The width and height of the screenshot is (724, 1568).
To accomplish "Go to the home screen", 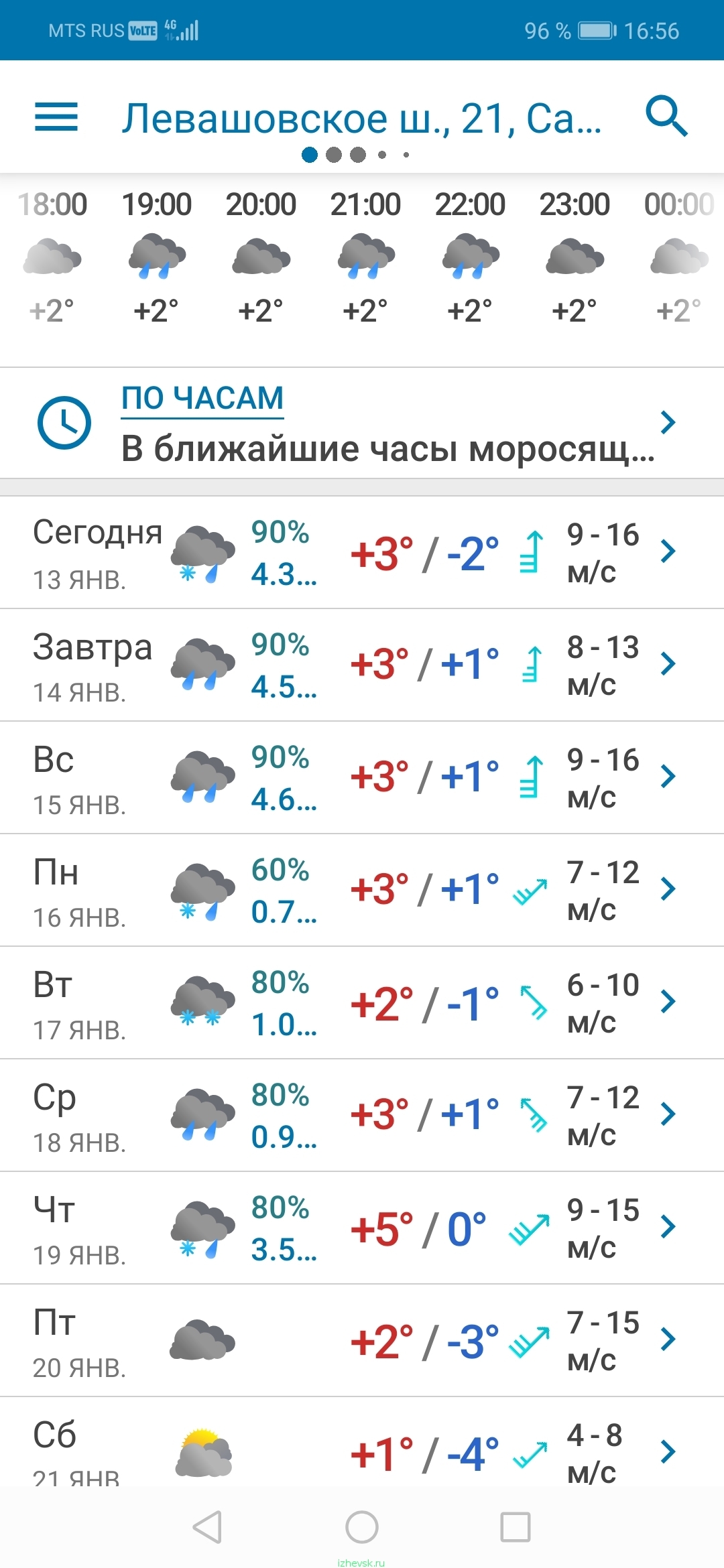I will tap(362, 1528).
